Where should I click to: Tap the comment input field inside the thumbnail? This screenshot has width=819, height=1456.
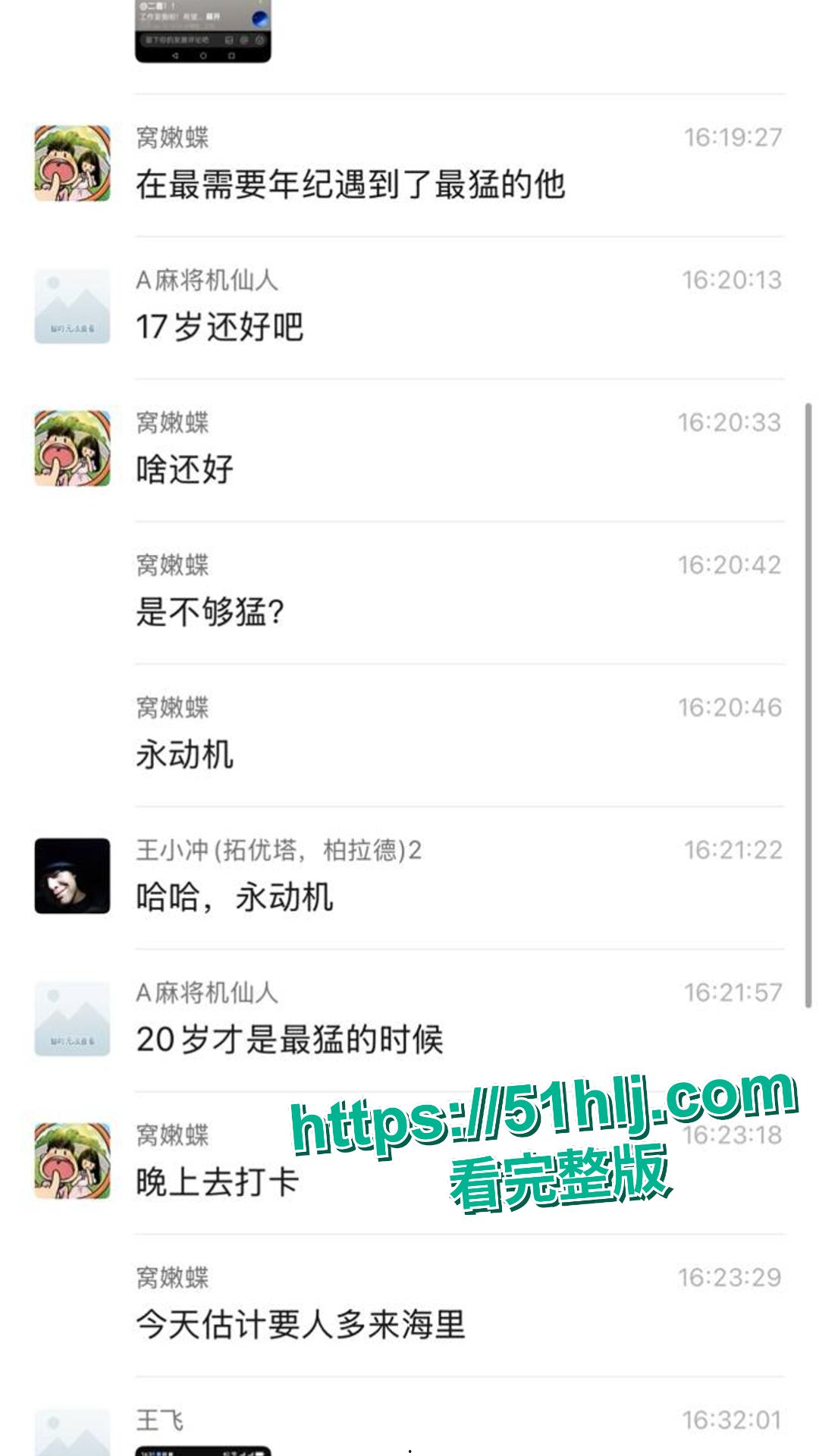(x=175, y=39)
